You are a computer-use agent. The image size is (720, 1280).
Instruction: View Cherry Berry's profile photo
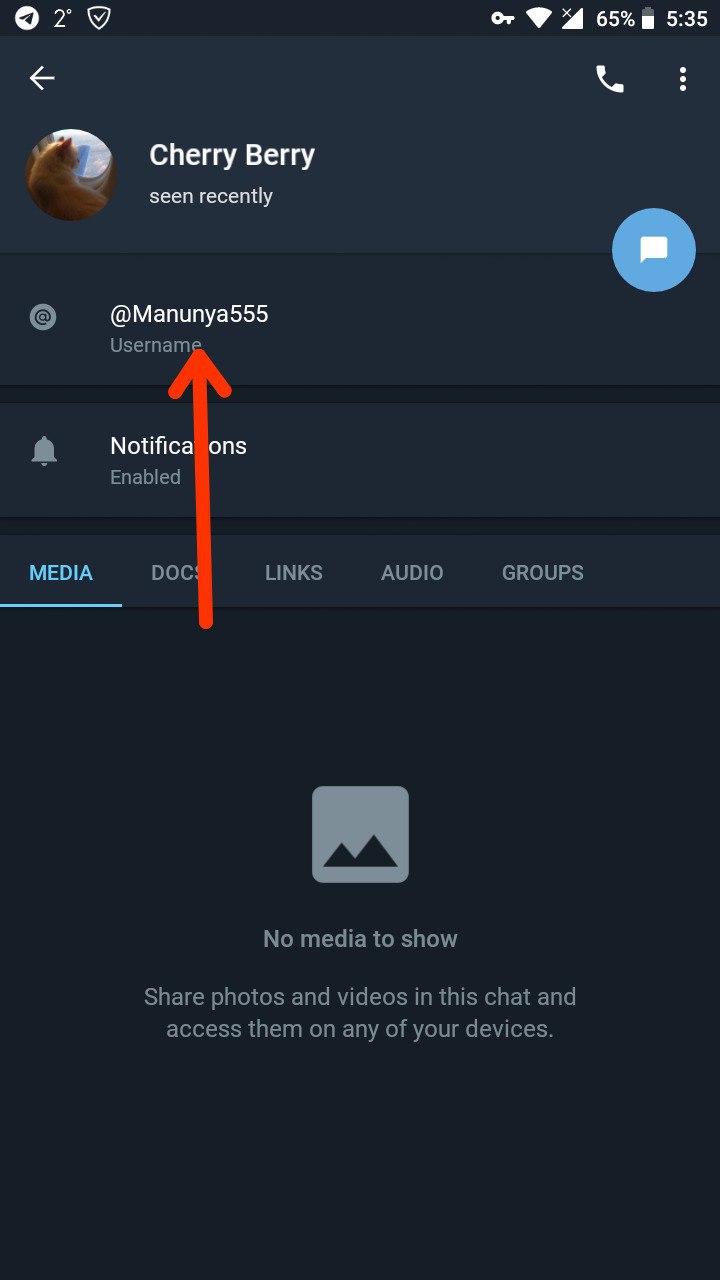pyautogui.click(x=71, y=175)
